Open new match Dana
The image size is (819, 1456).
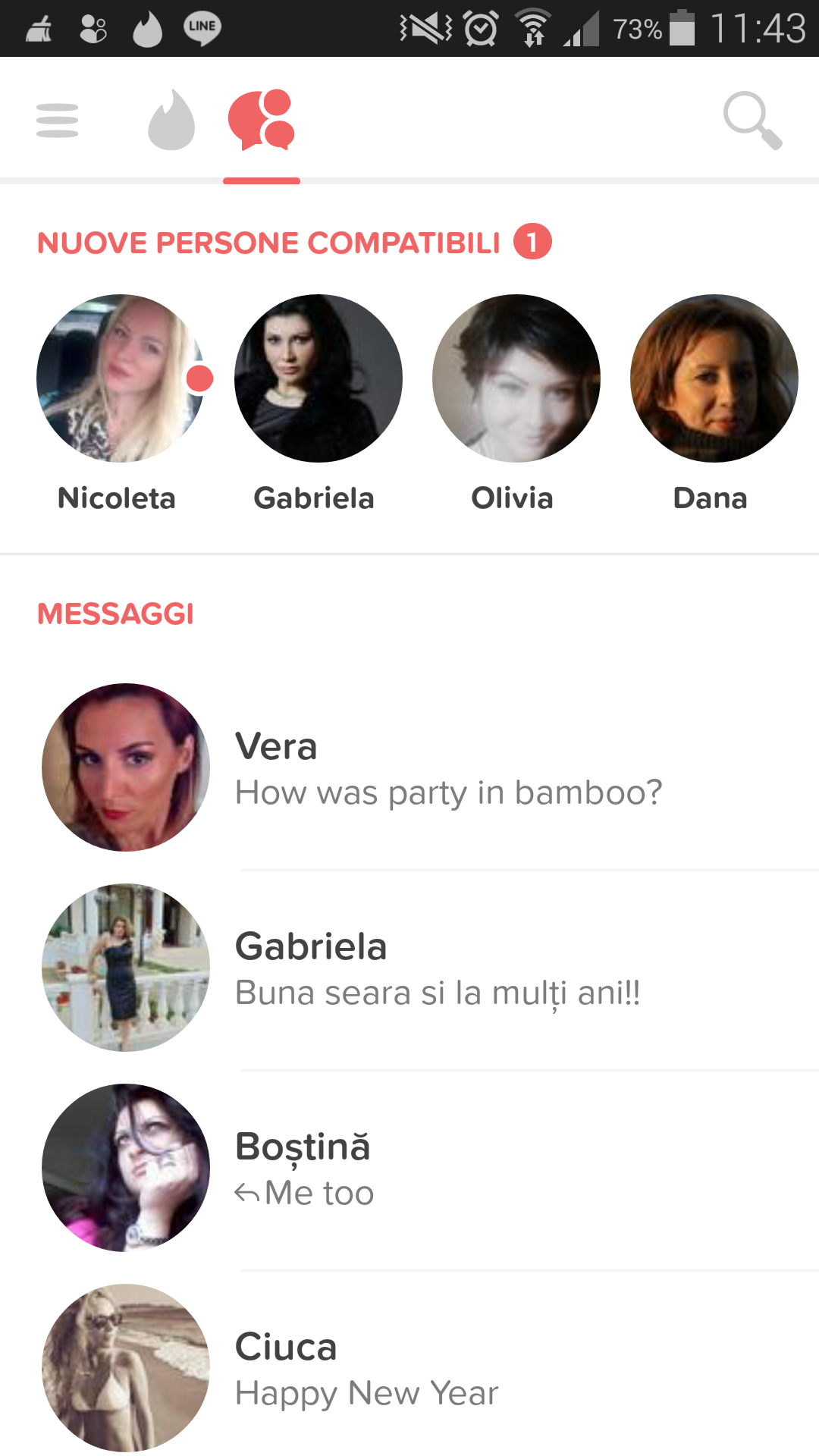coord(714,379)
